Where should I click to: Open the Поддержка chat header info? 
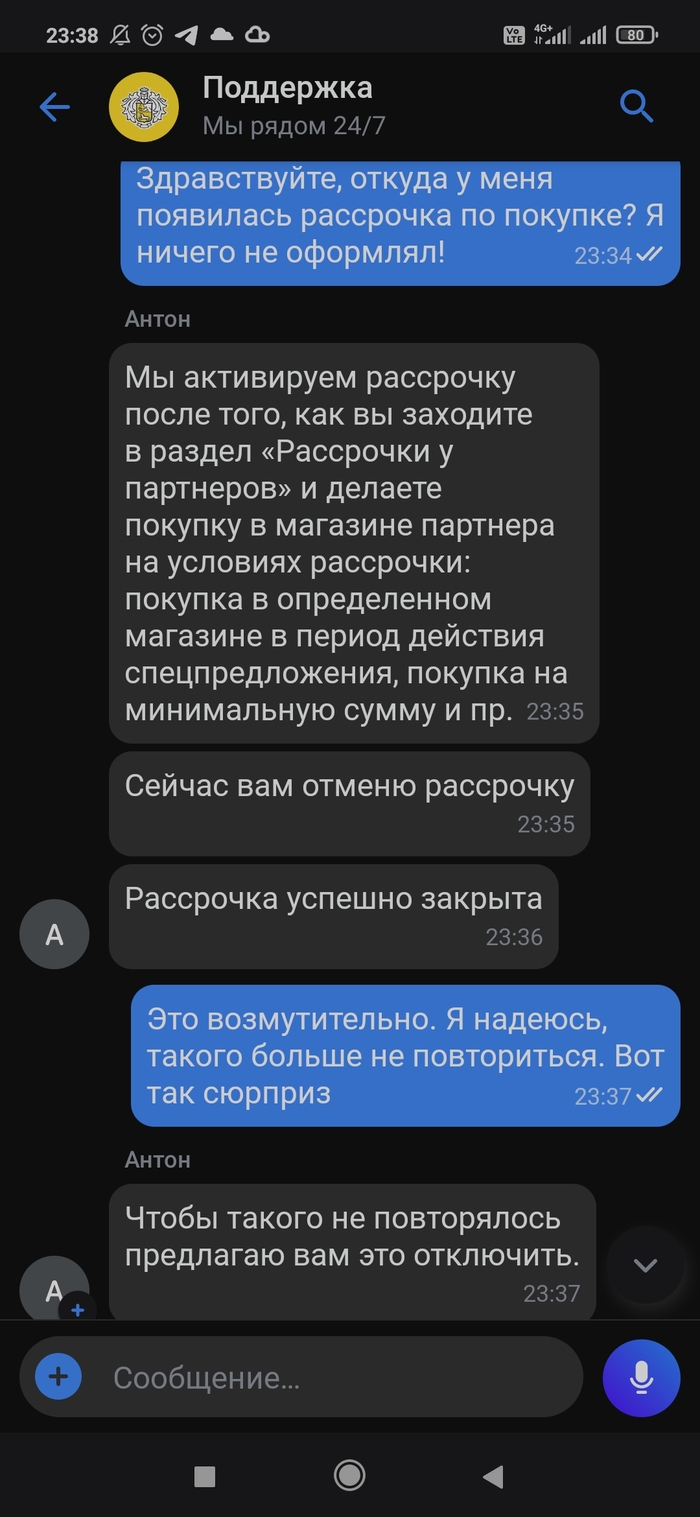288,105
